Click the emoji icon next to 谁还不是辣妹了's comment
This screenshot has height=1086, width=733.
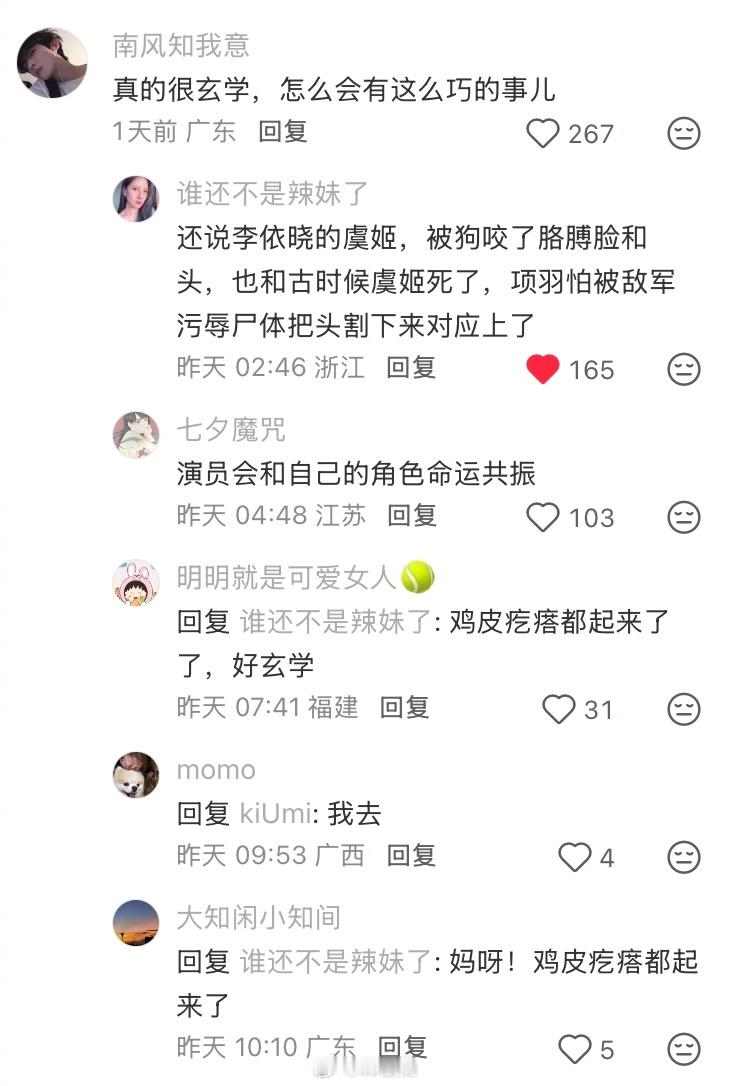(684, 368)
